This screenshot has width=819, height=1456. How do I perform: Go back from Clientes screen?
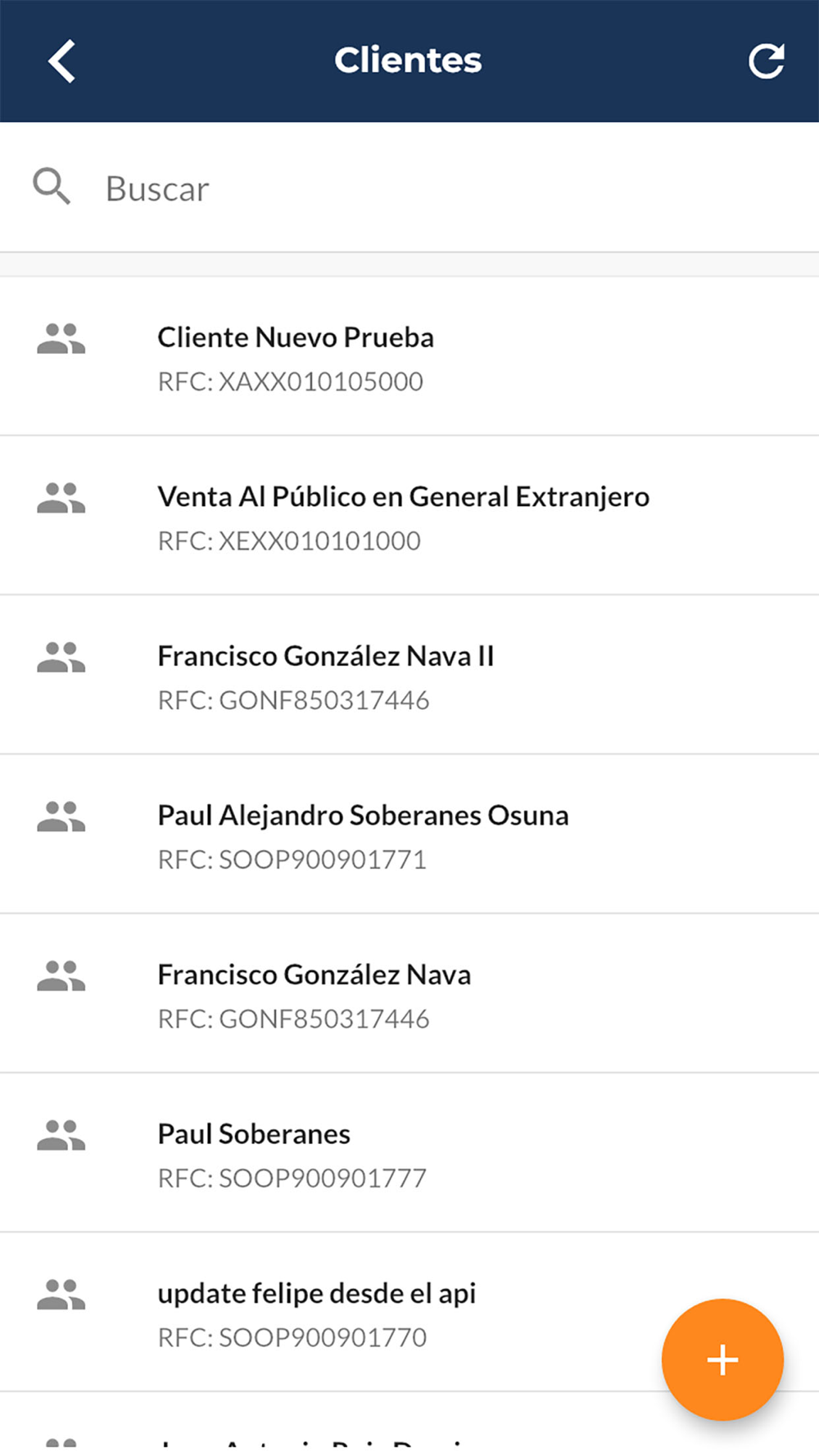point(61,61)
